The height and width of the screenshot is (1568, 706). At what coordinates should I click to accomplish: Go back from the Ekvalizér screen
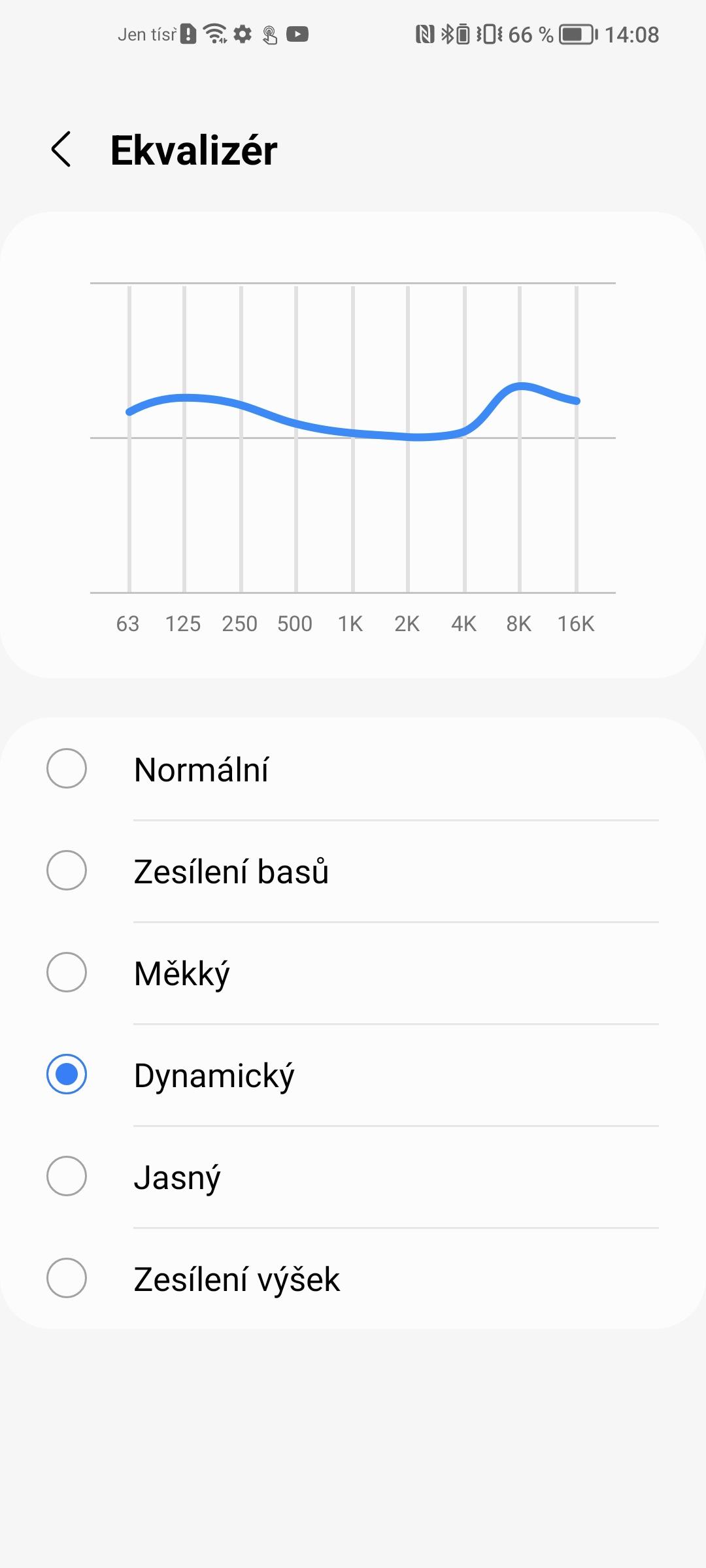61,150
